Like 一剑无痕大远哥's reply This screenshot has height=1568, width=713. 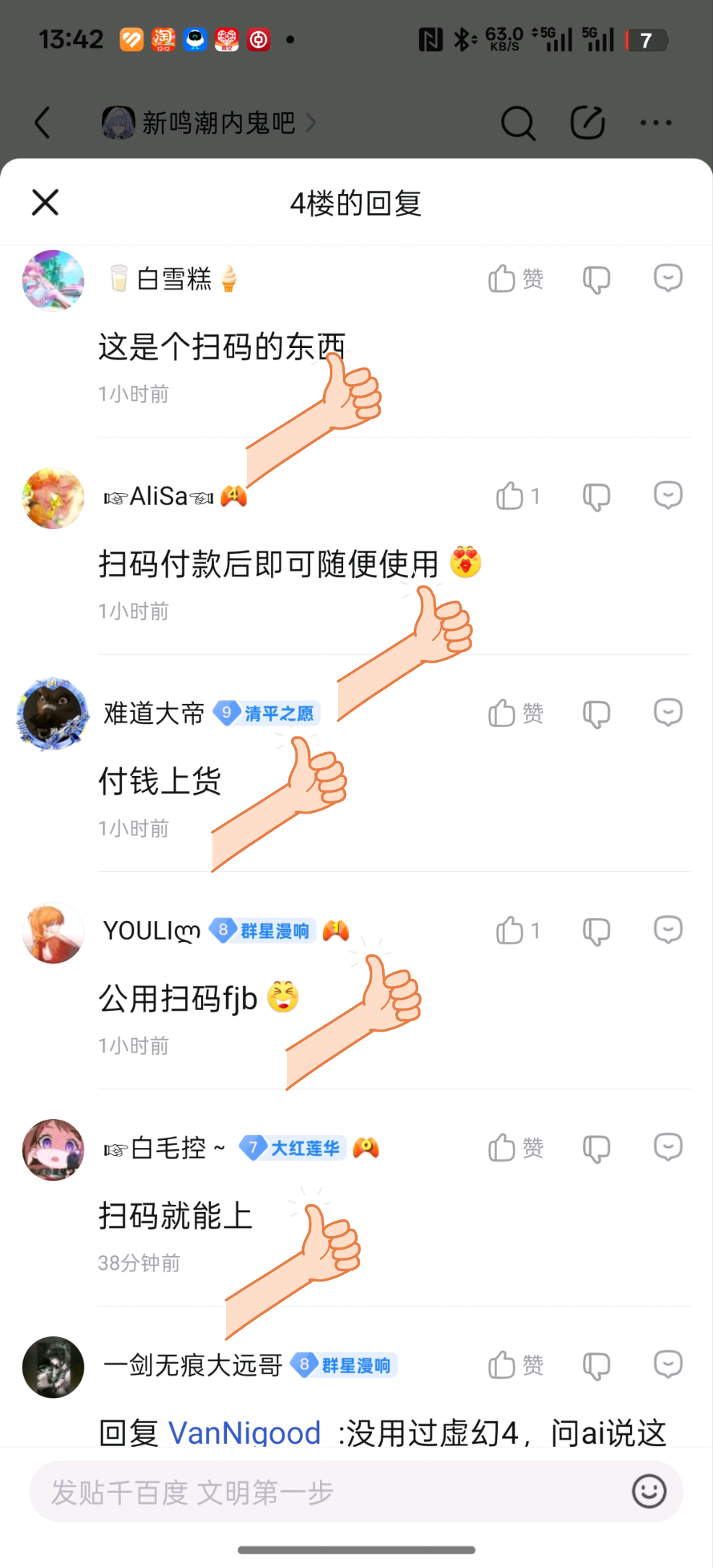pos(515,1365)
